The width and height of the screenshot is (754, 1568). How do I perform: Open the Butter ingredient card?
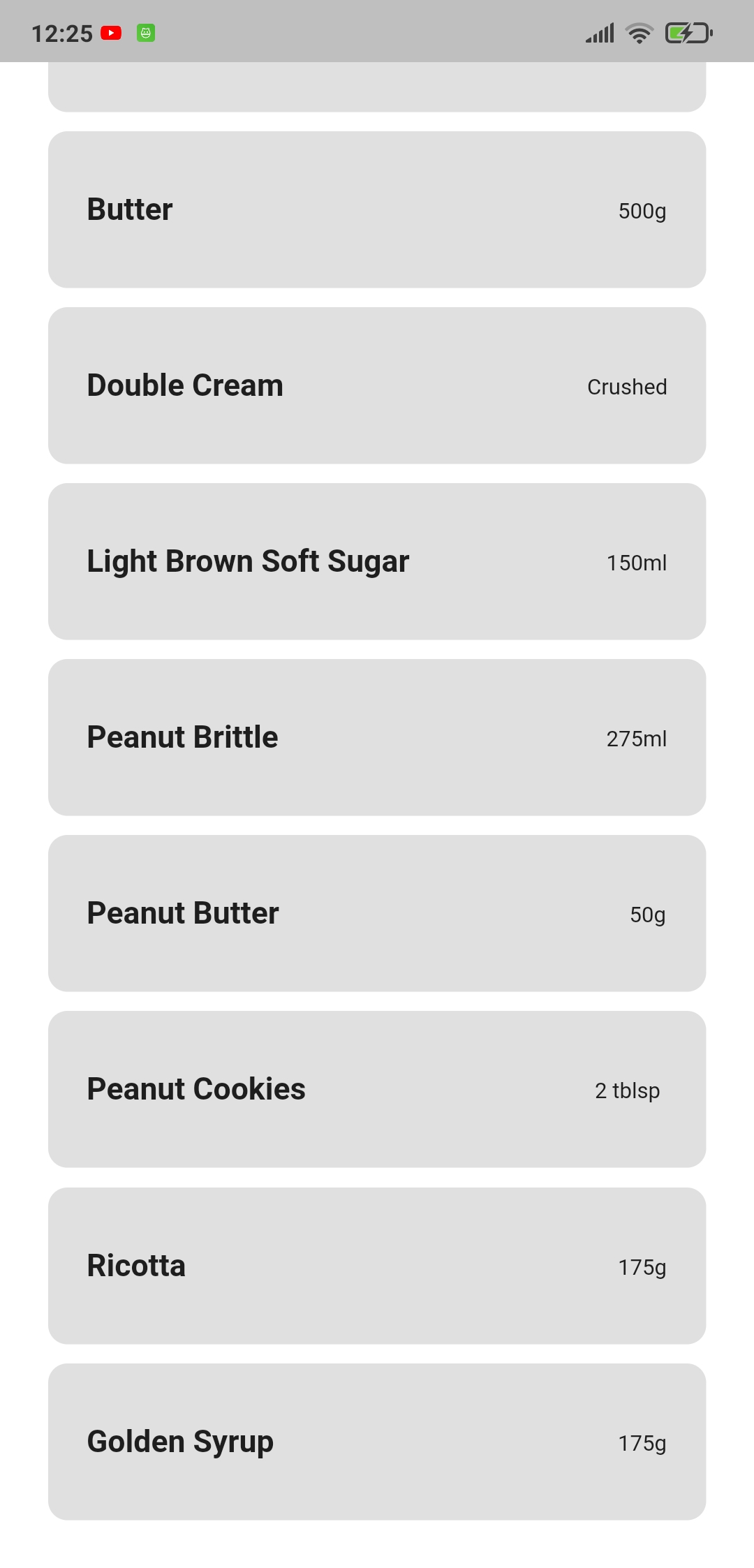tap(377, 209)
